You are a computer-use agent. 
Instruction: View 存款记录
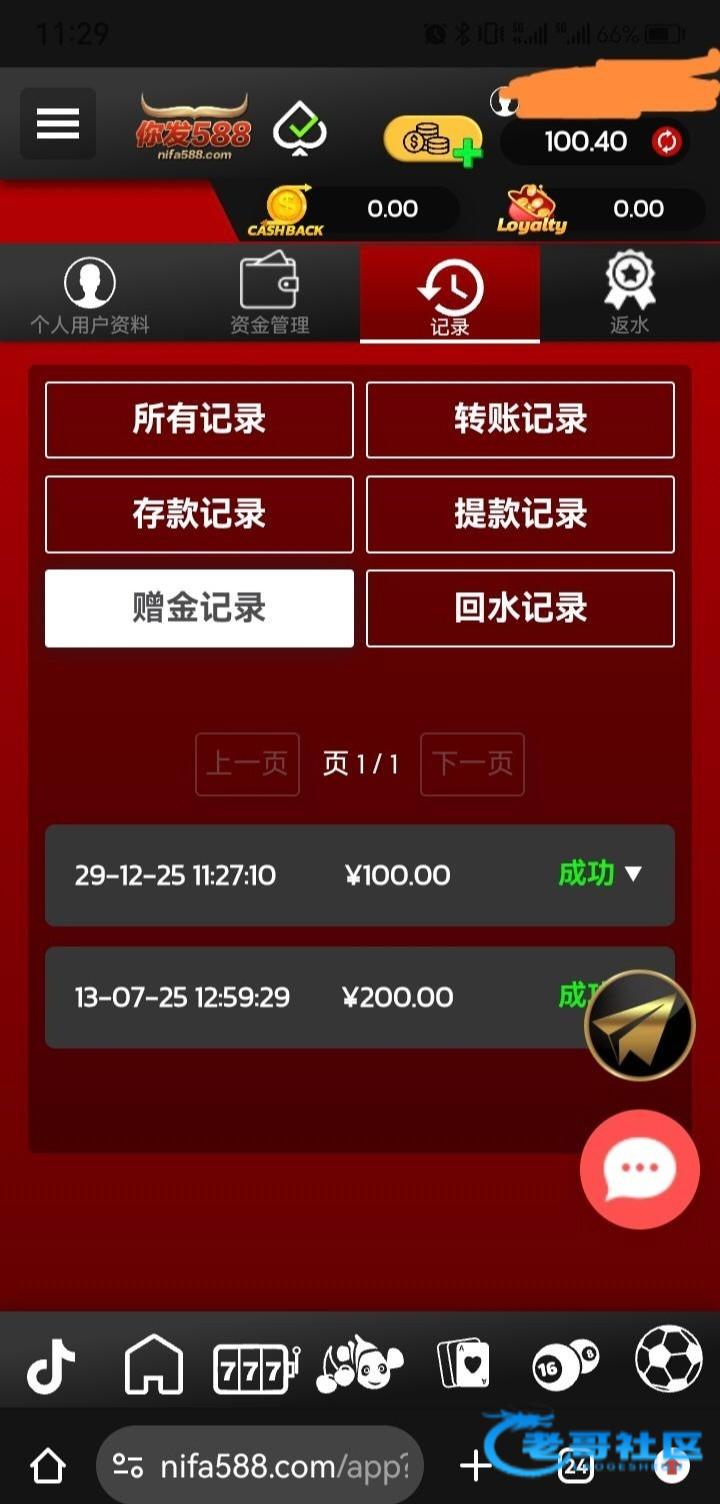[199, 514]
